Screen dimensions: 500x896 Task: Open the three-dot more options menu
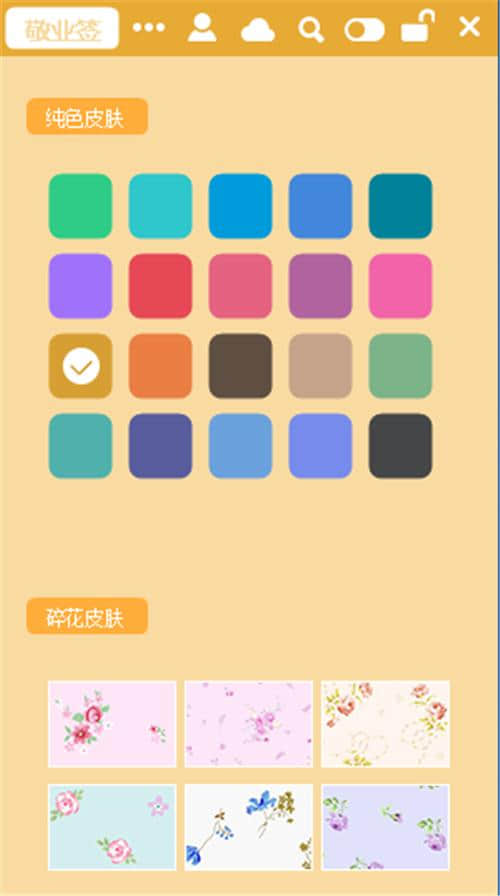tap(149, 27)
